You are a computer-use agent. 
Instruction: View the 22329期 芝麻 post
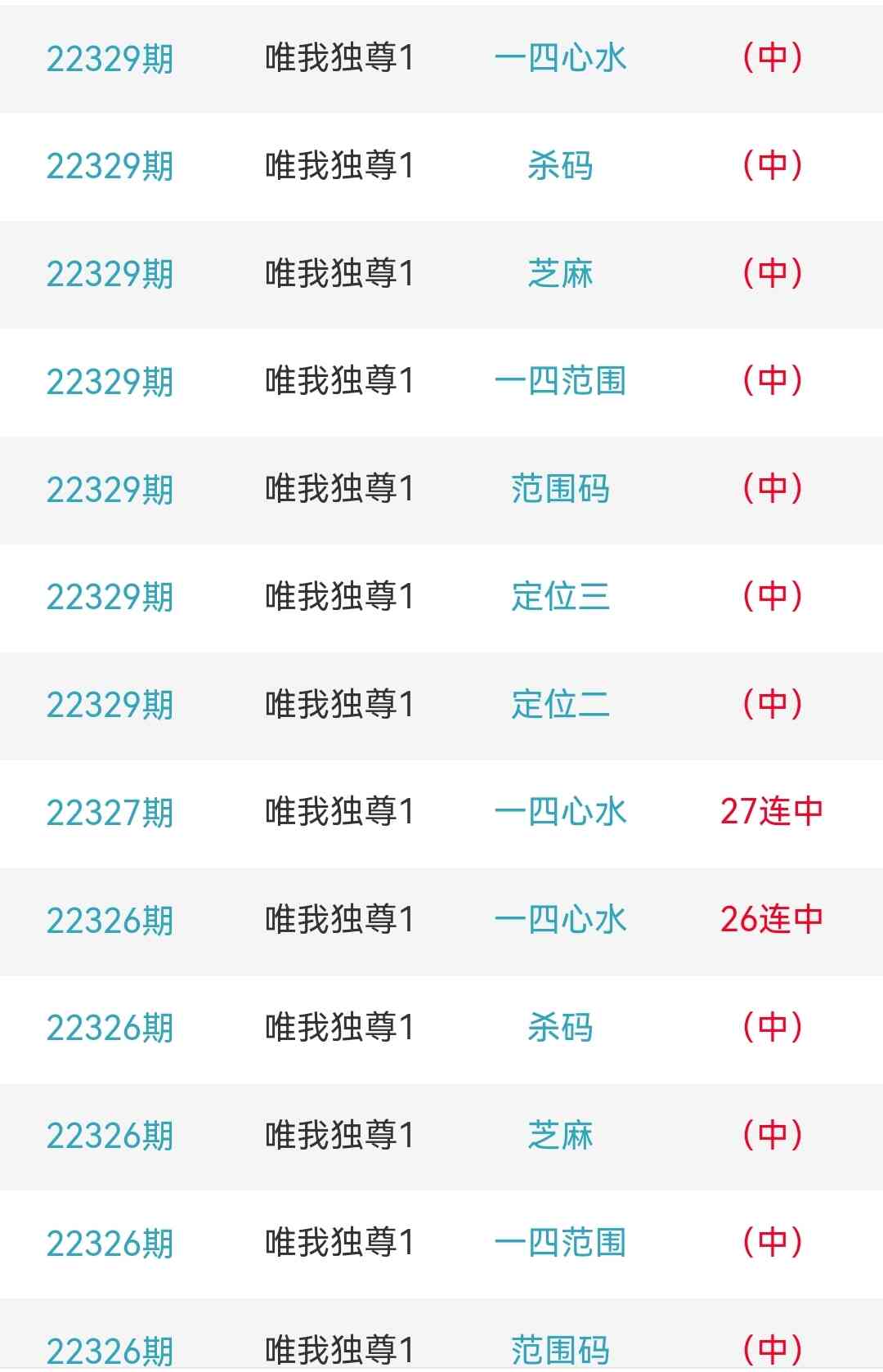tap(559, 274)
